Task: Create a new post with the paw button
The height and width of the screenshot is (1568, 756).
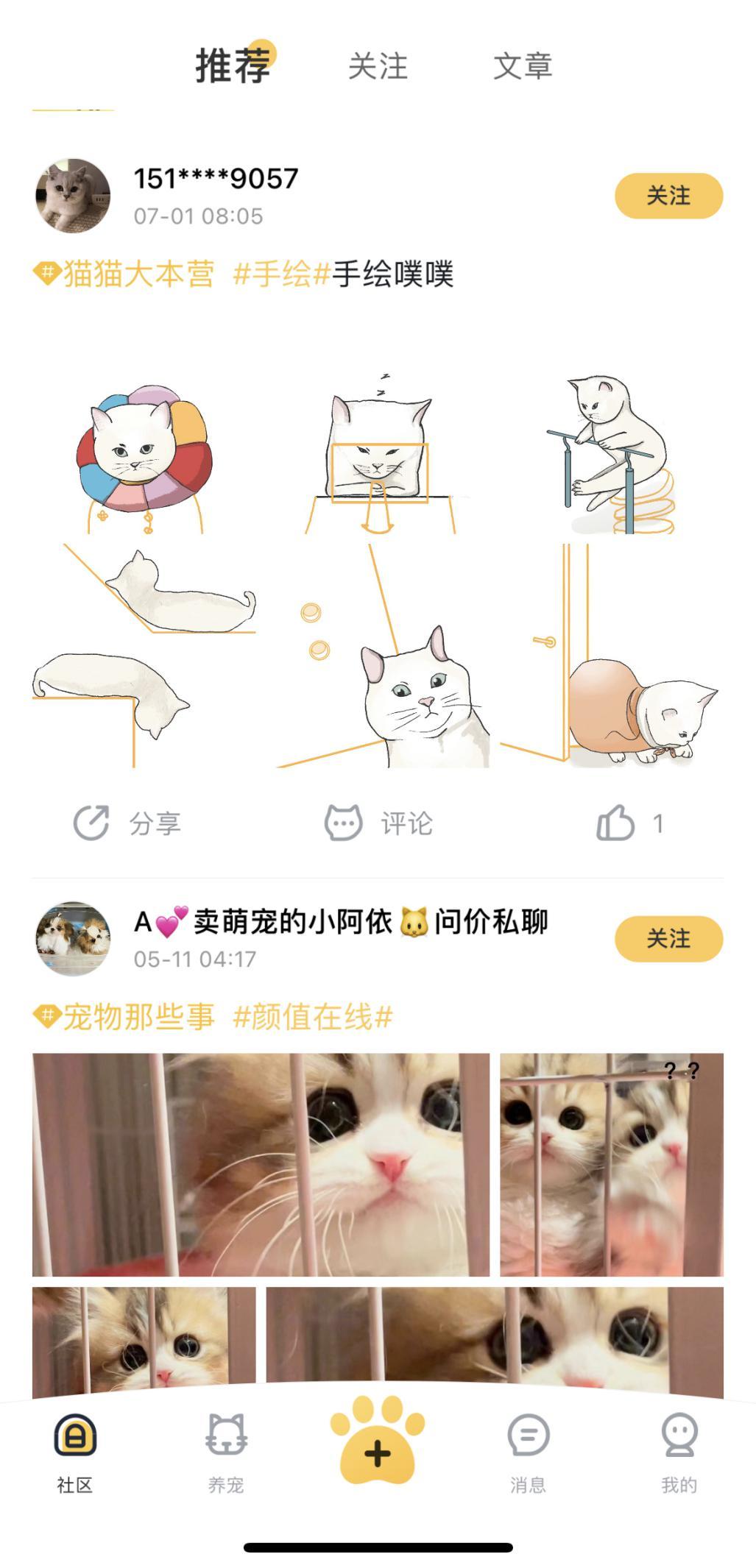Action: click(378, 1443)
